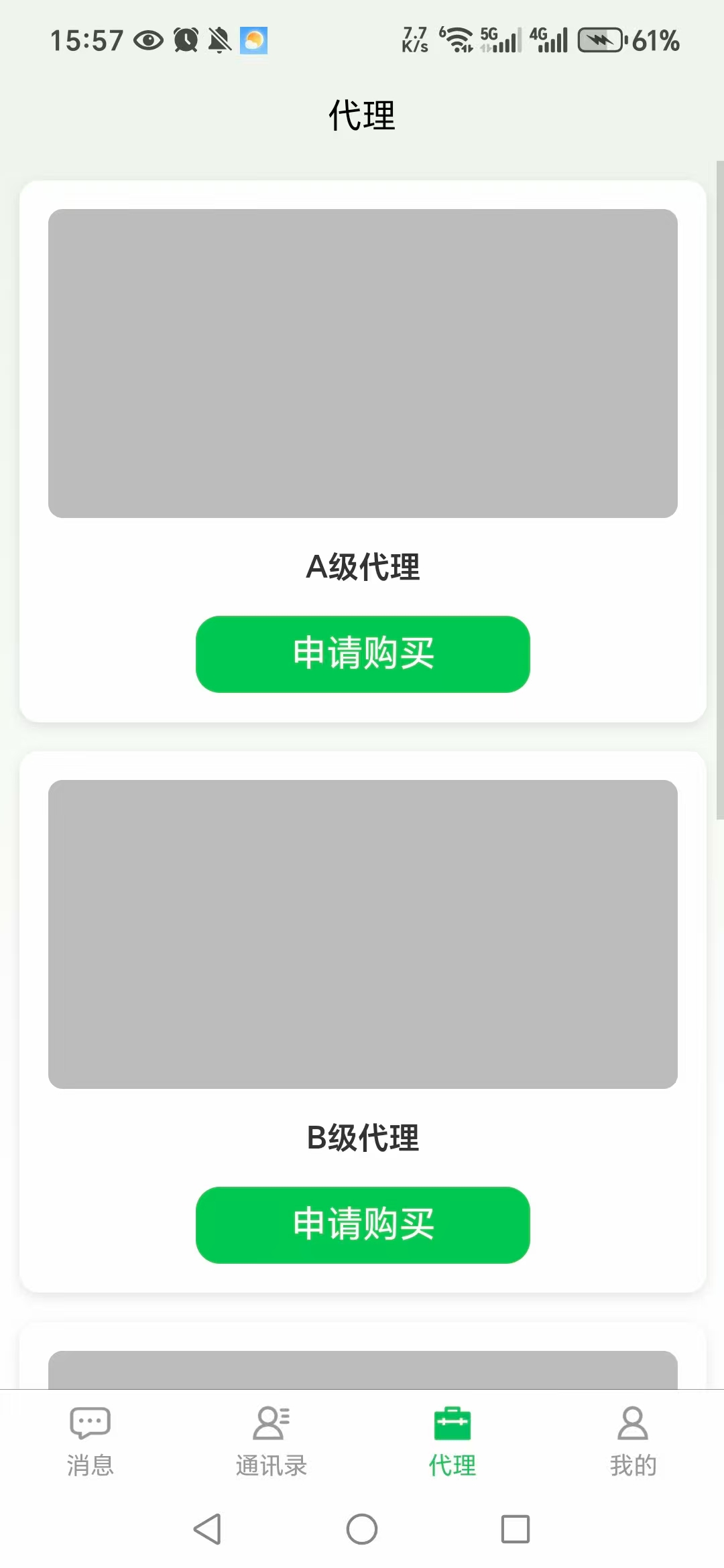Tap the weather widget icon in status bar
Screen dimensions: 724x1568
tap(253, 40)
